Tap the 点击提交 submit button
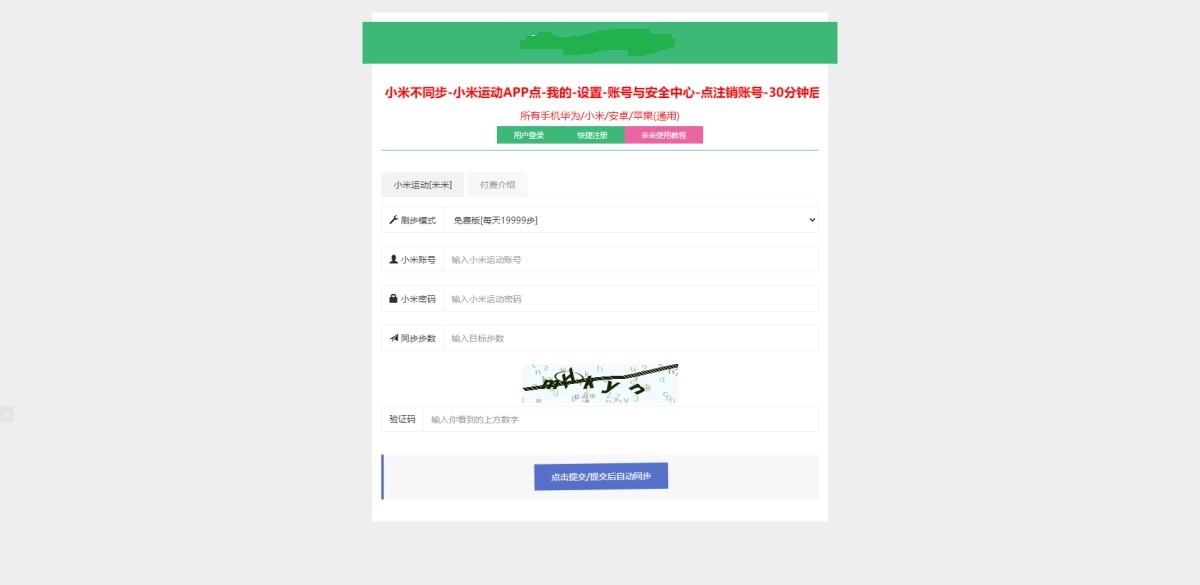This screenshot has width=1200, height=585. 600,477
